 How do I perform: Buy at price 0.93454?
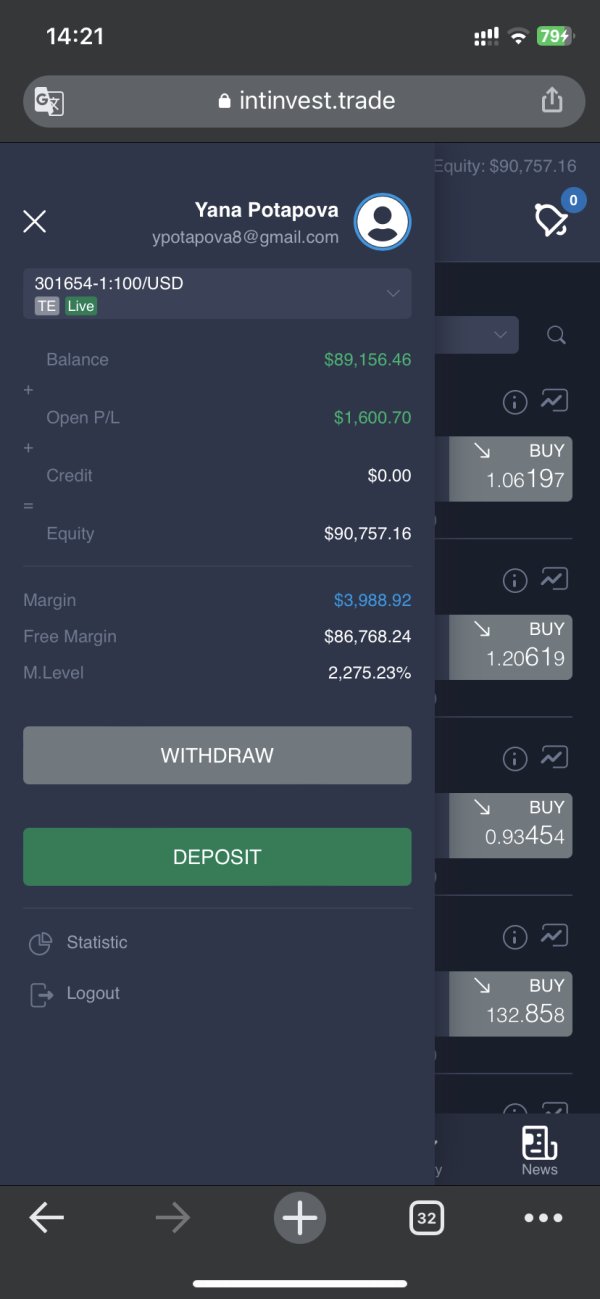pyautogui.click(x=510, y=825)
